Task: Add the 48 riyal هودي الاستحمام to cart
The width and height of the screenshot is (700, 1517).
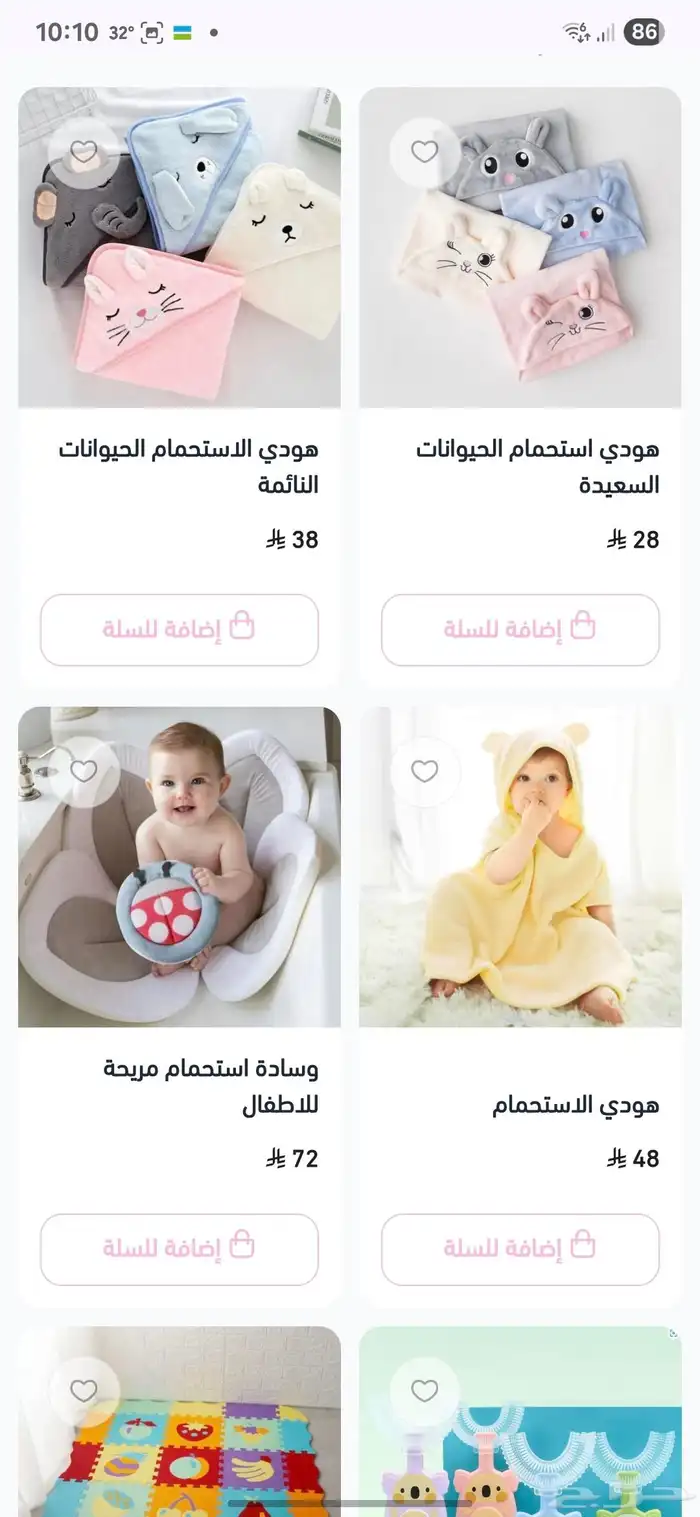Action: click(x=520, y=1248)
